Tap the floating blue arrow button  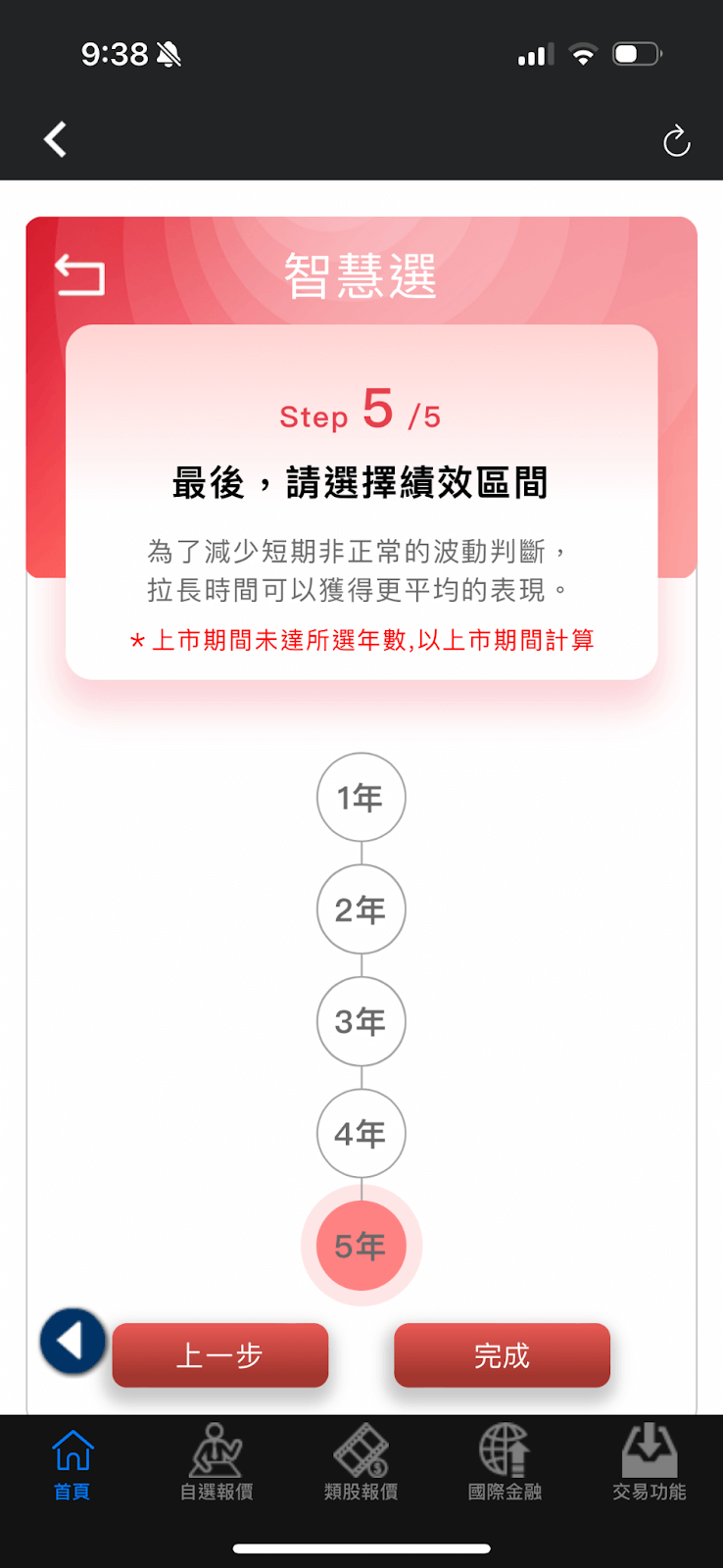(72, 1340)
